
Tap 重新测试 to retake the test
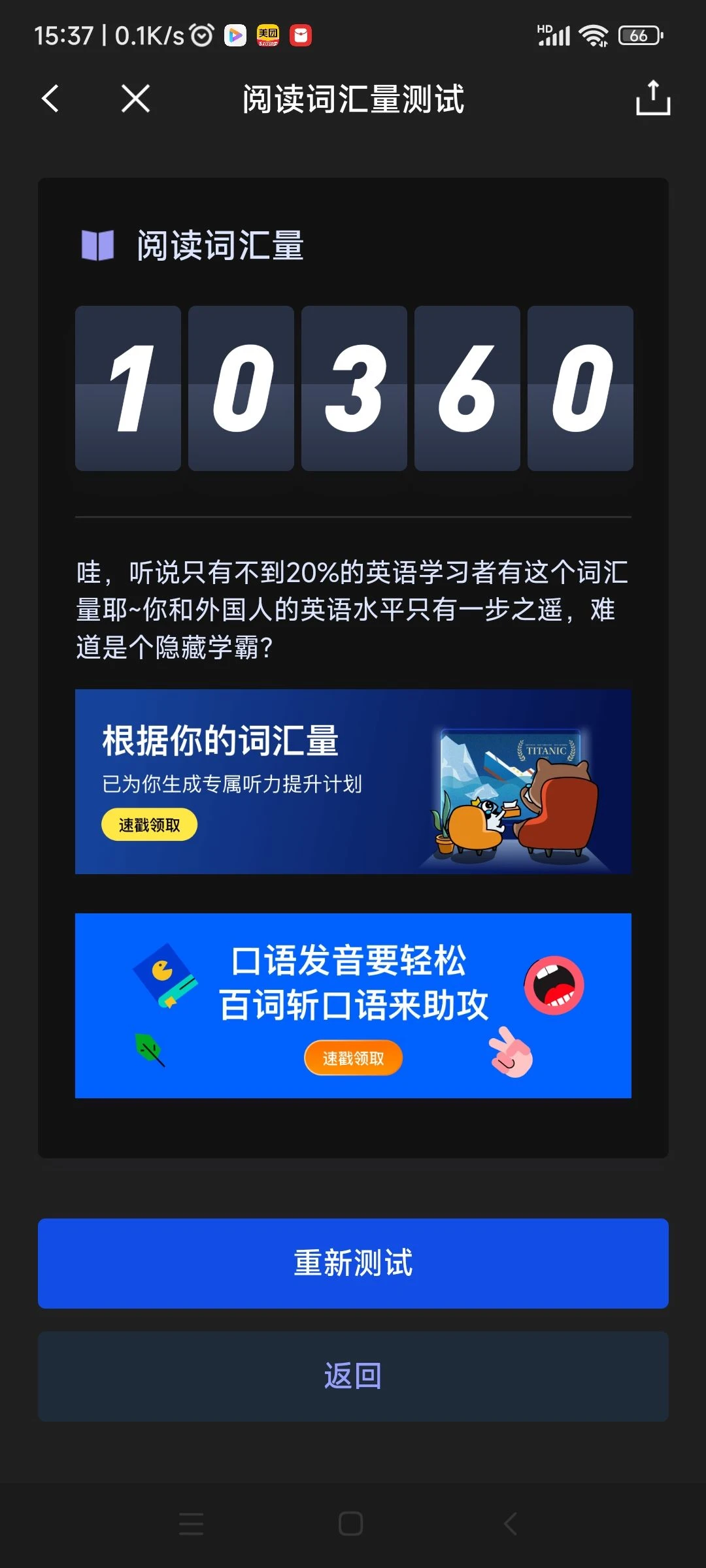pyautogui.click(x=353, y=1263)
